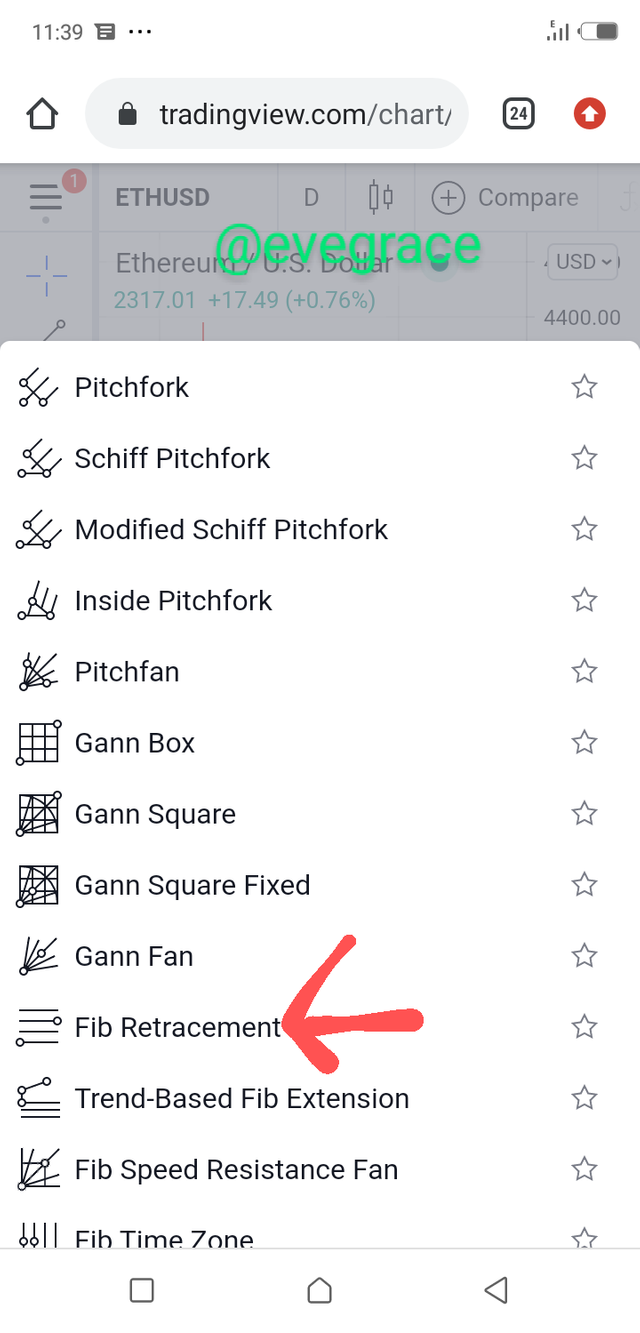Screen dimensions: 640x1333
Task: Pick the Modified Schiff Pitchfork tool
Action: 320,529
